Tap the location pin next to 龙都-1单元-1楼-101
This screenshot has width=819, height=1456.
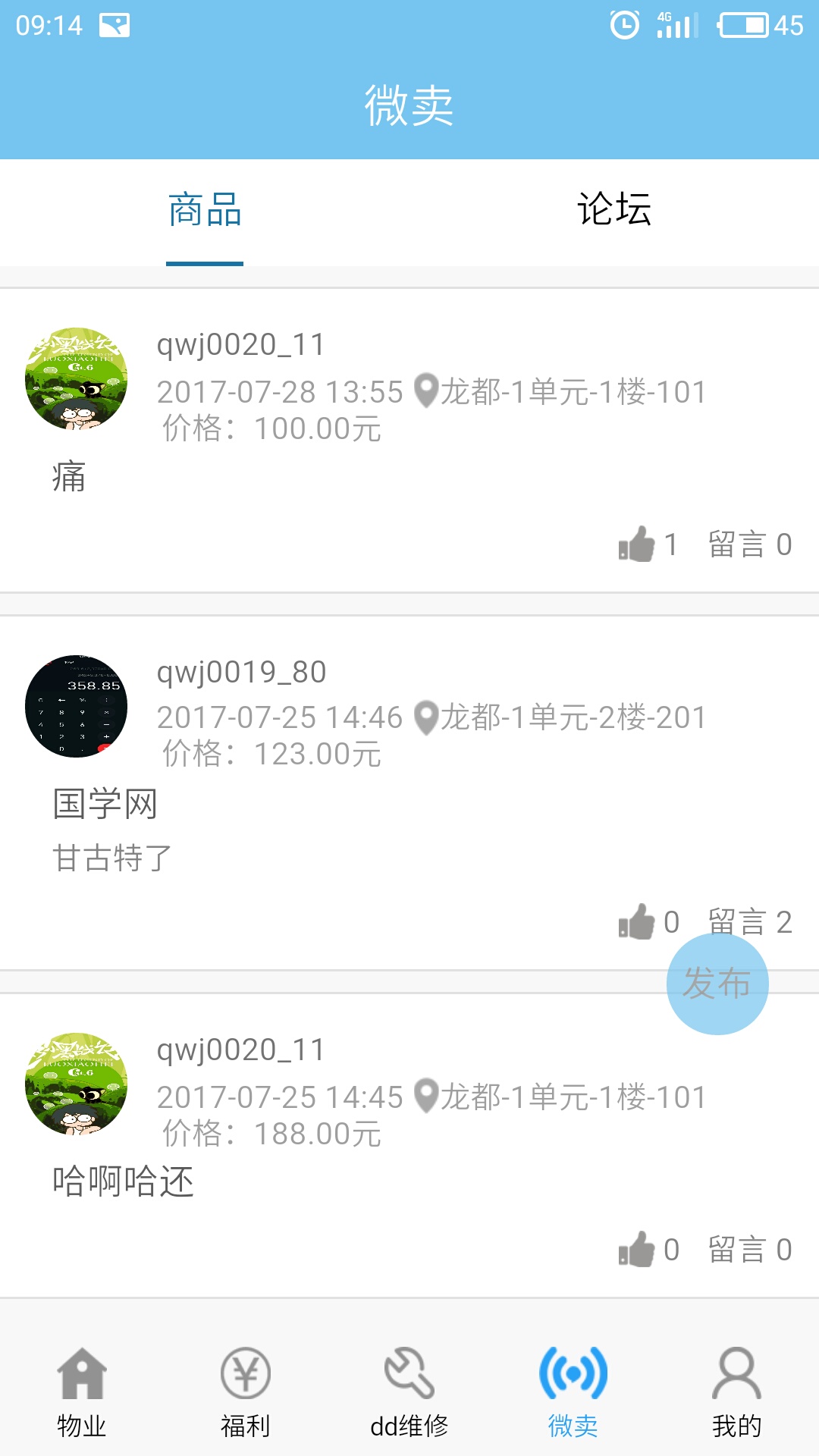click(x=425, y=391)
